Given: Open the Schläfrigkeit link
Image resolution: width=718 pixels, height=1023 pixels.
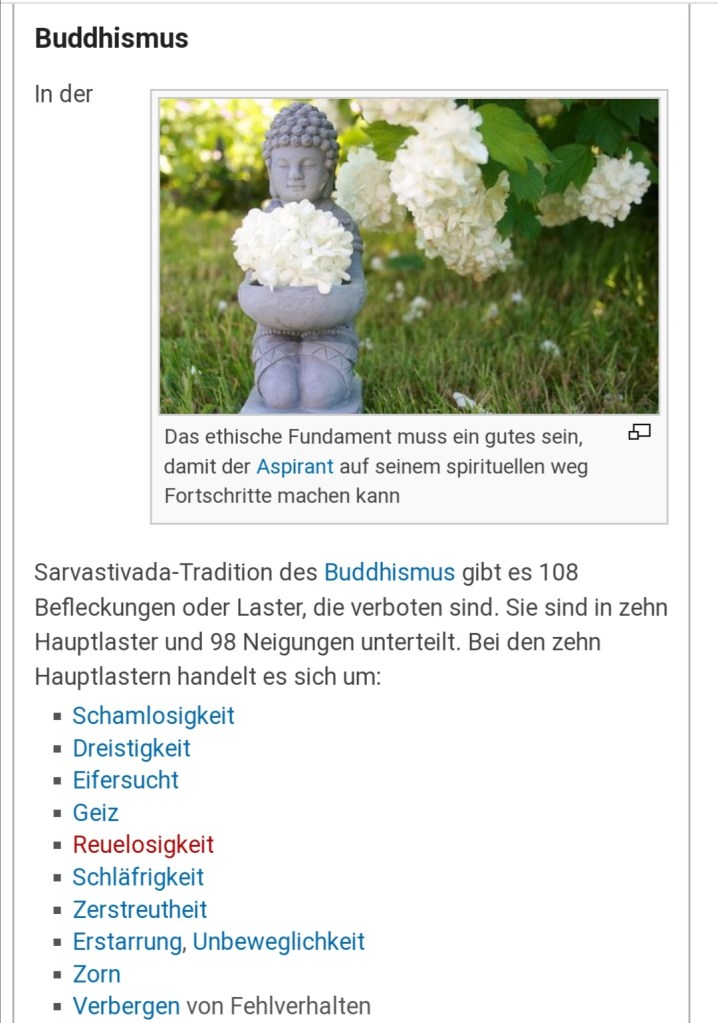Looking at the screenshot, I should [138, 877].
